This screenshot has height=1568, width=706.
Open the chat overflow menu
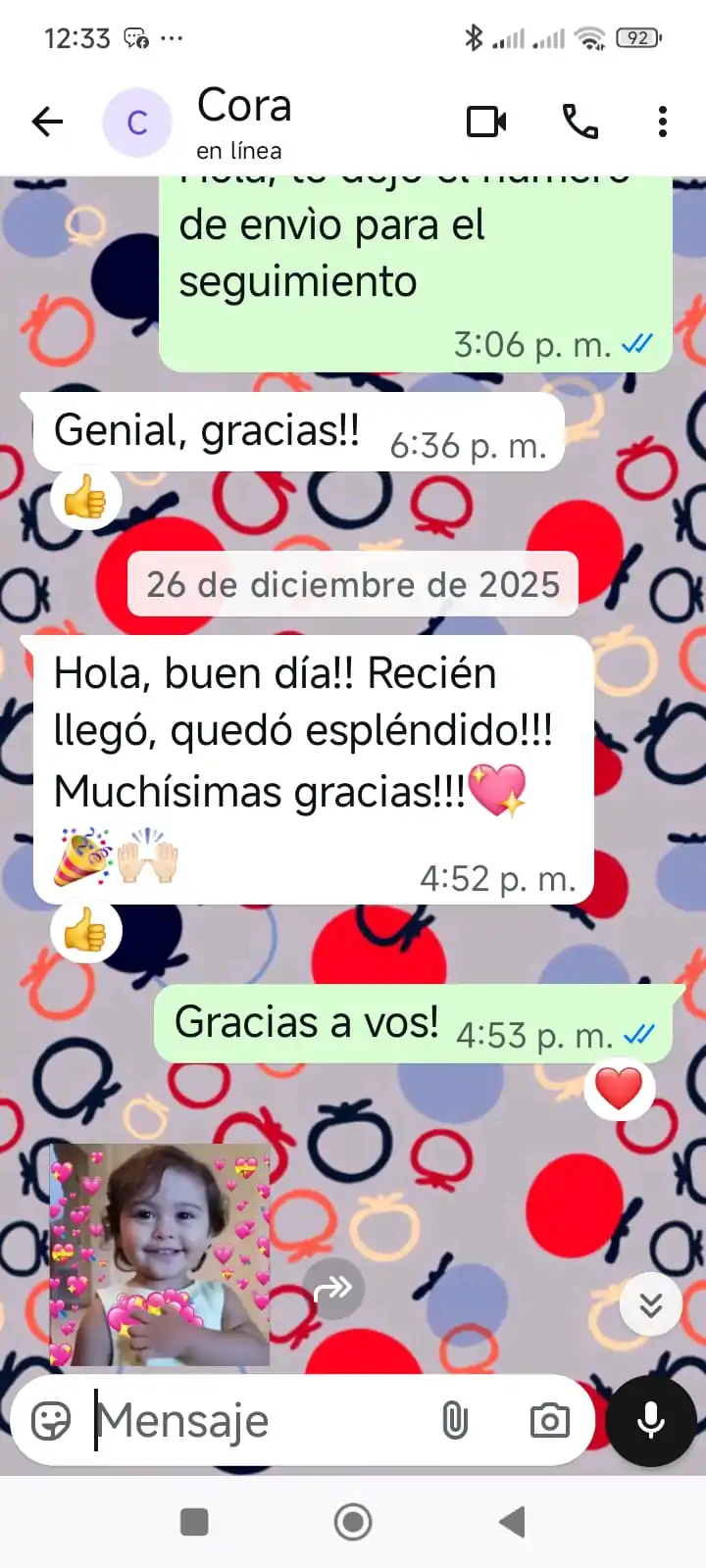663,122
